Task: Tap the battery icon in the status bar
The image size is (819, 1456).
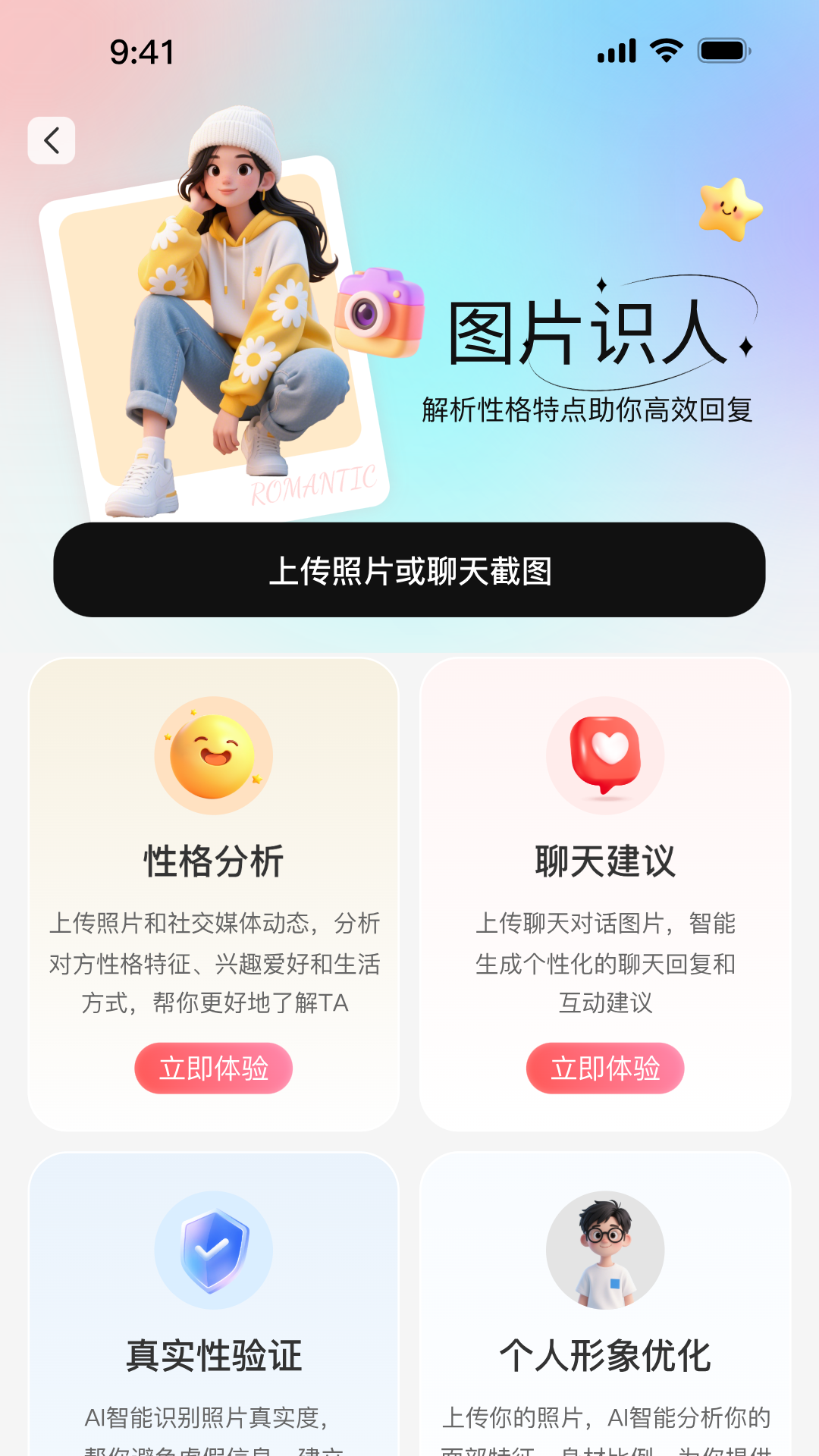Action: (721, 52)
